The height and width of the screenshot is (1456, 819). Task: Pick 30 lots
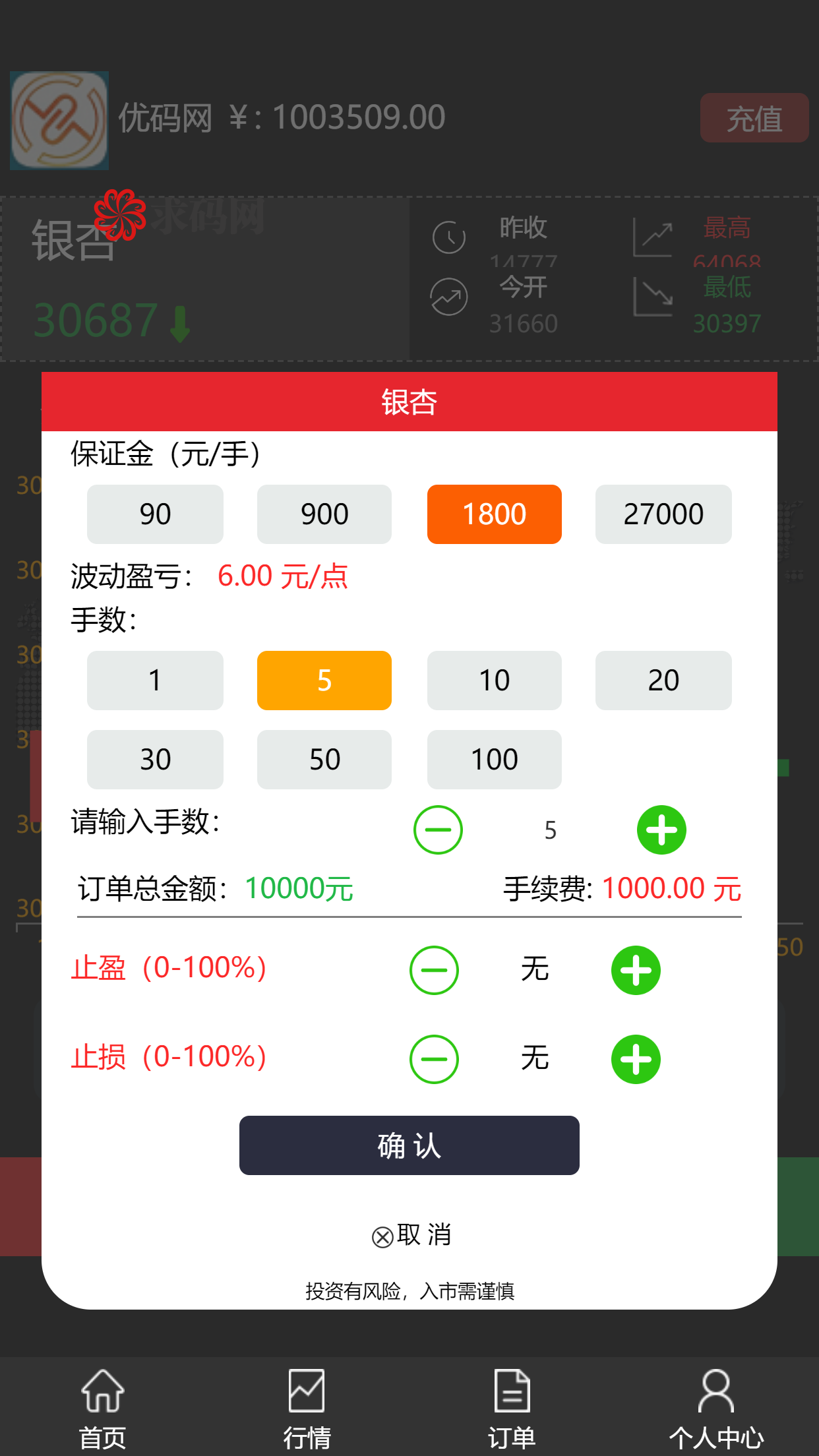[155, 759]
